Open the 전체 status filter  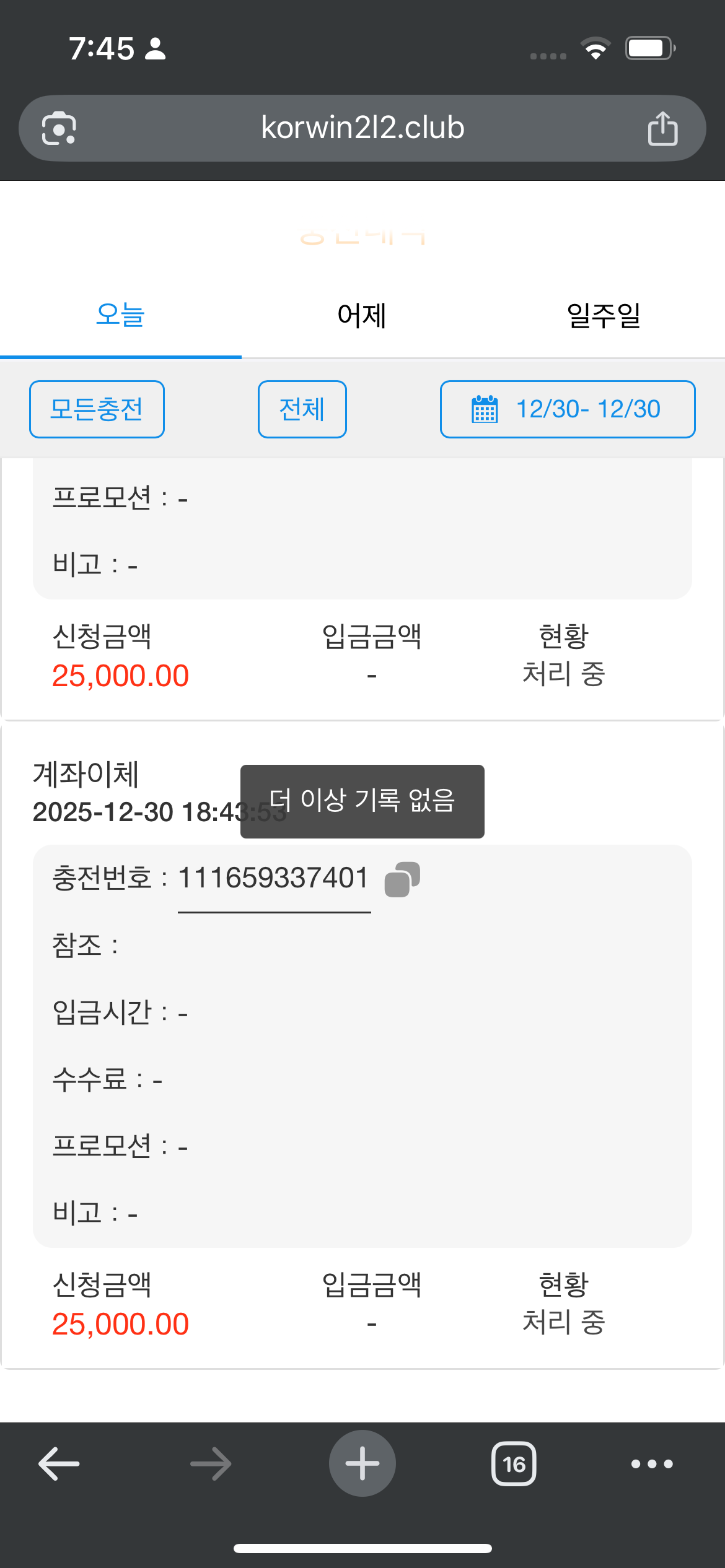coord(302,409)
